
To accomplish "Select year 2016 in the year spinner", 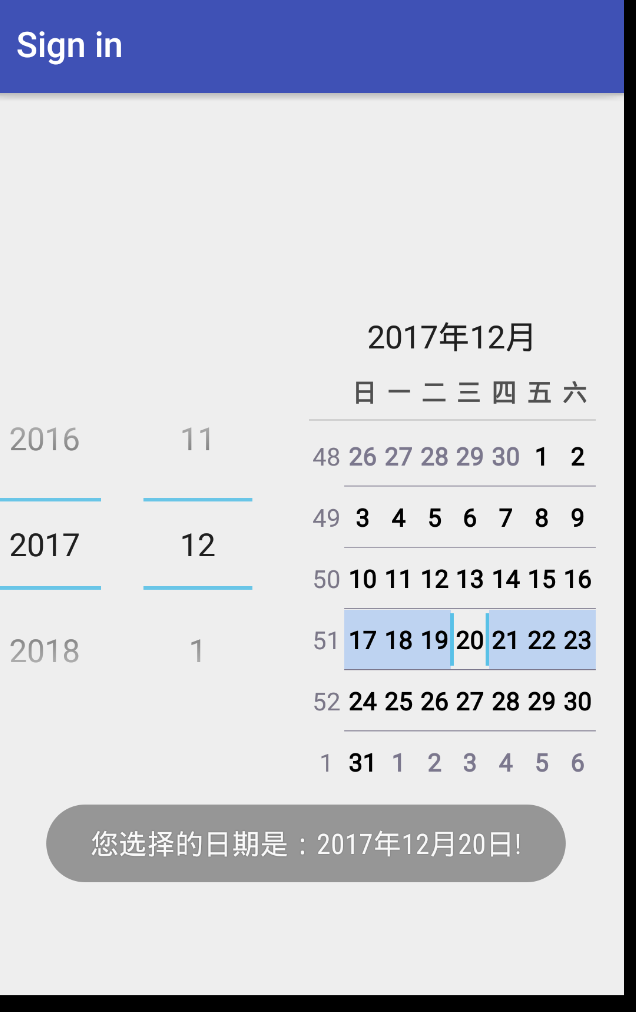I will (45, 440).
